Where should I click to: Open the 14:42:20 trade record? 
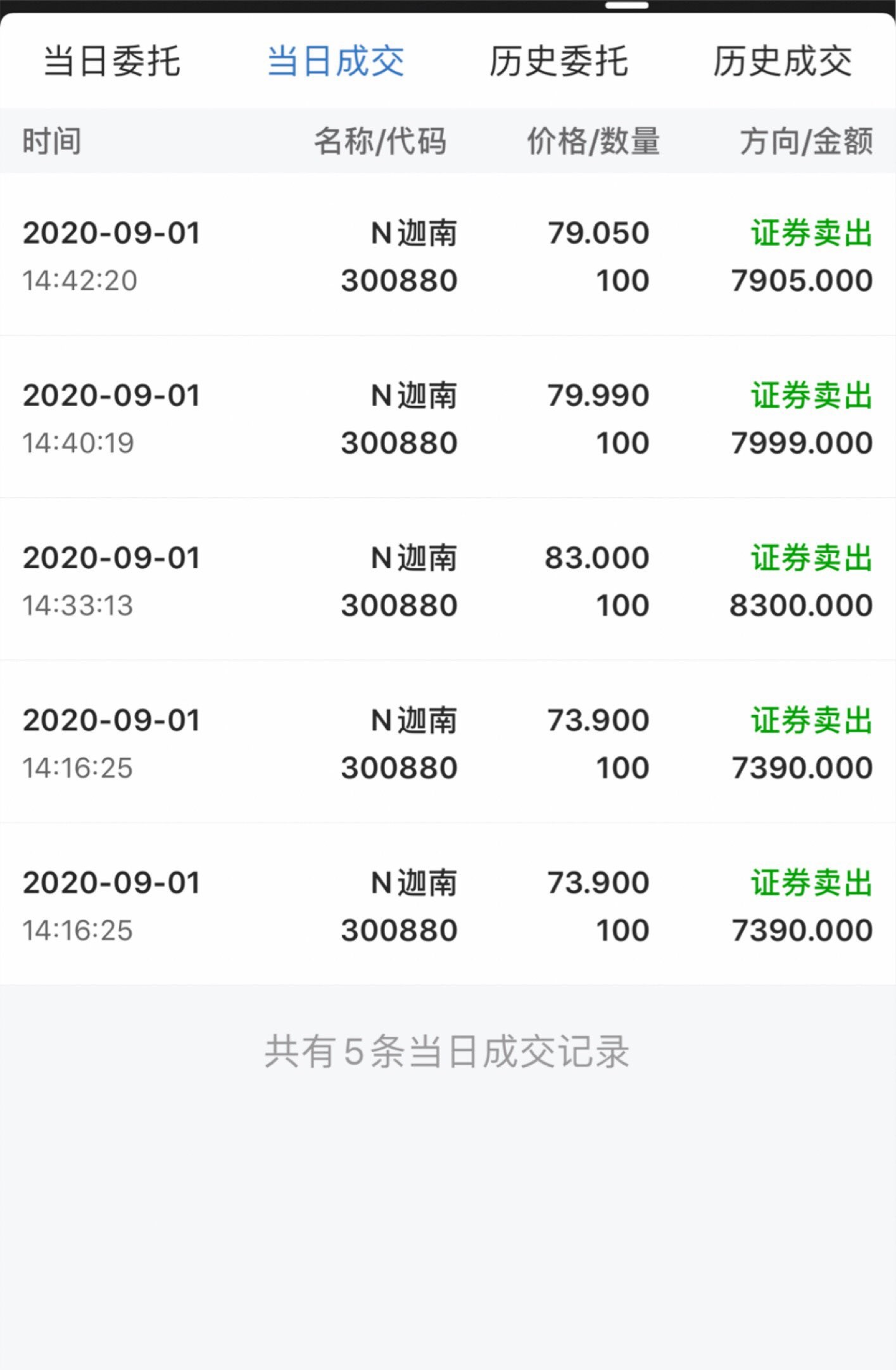pyautogui.click(x=448, y=257)
